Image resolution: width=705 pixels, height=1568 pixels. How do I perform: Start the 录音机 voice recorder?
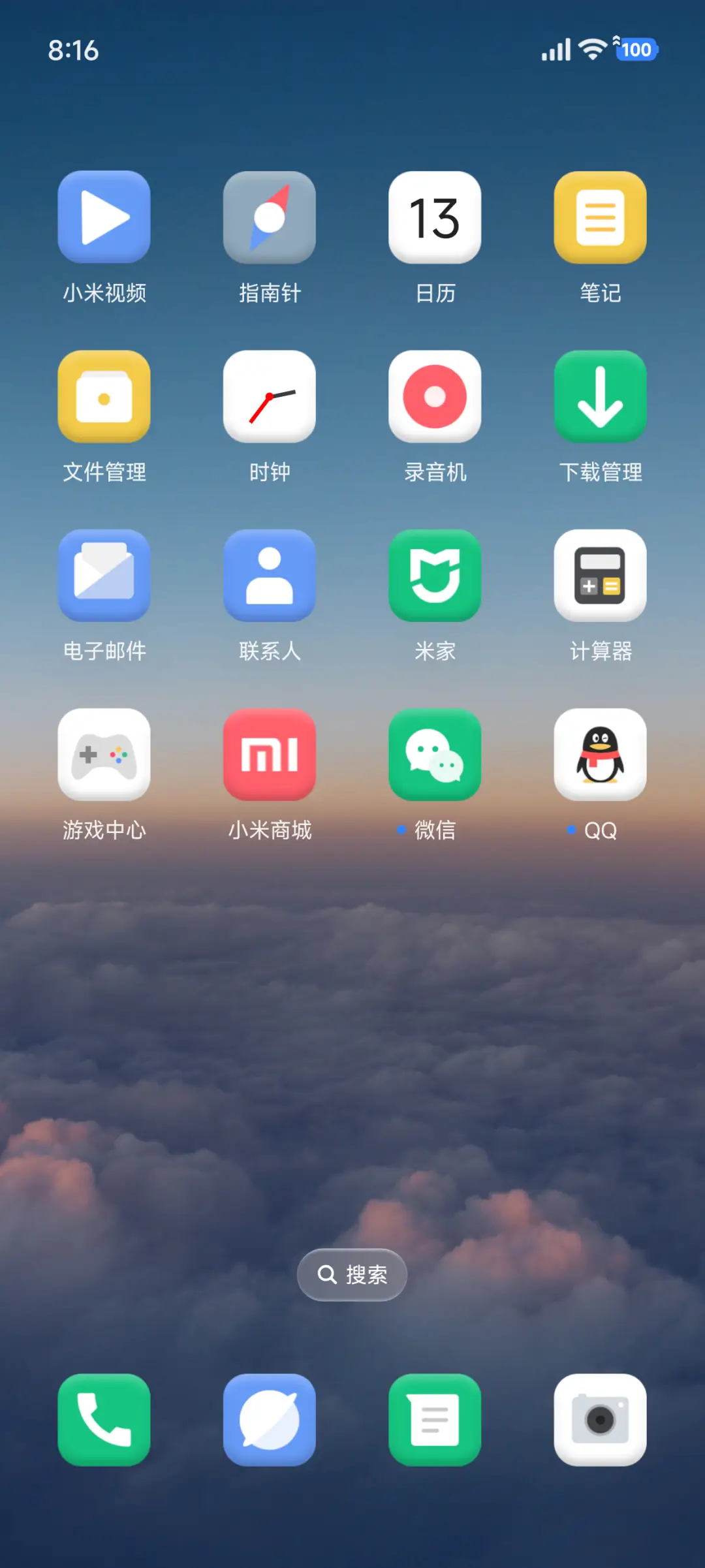click(x=435, y=396)
